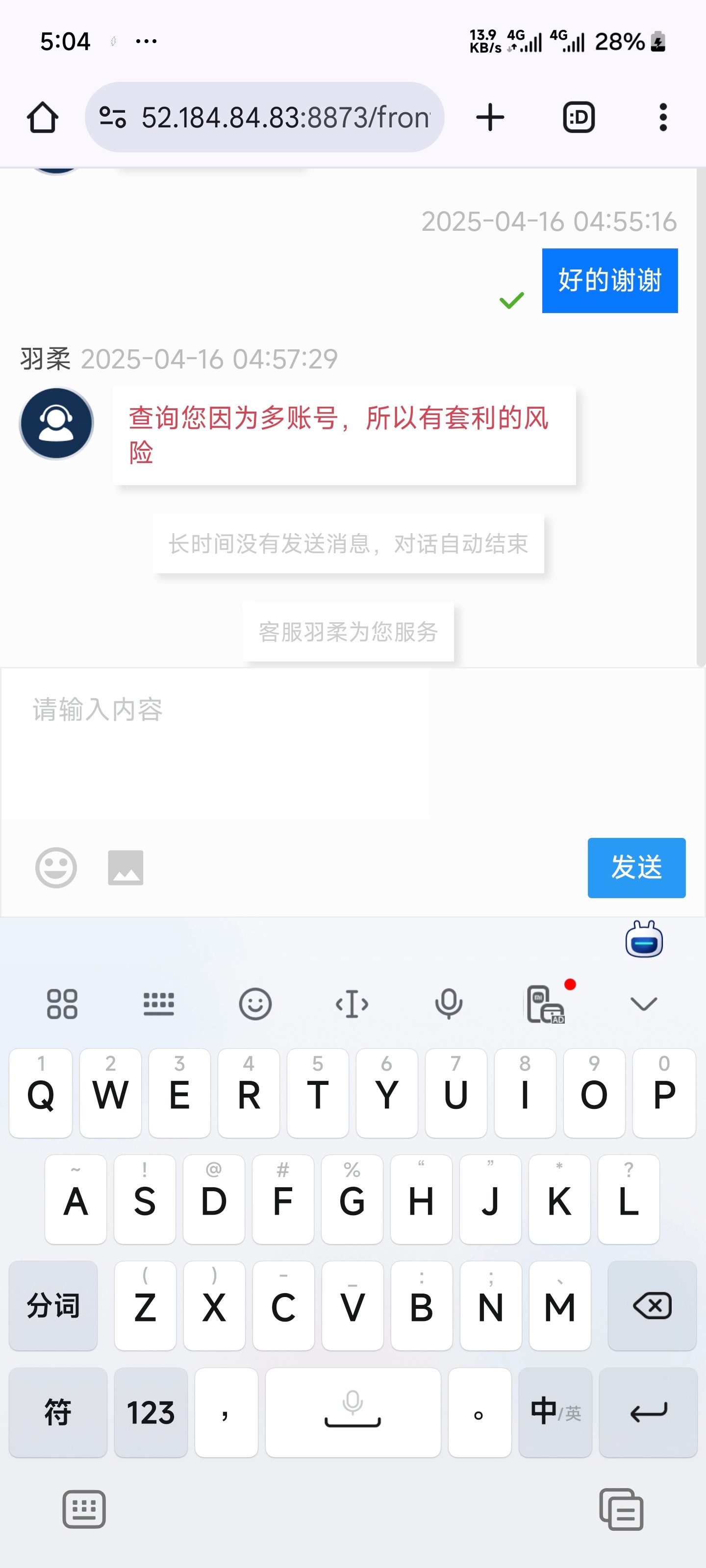Open the tab switcher
This screenshot has height=1568, width=706.
tap(578, 118)
